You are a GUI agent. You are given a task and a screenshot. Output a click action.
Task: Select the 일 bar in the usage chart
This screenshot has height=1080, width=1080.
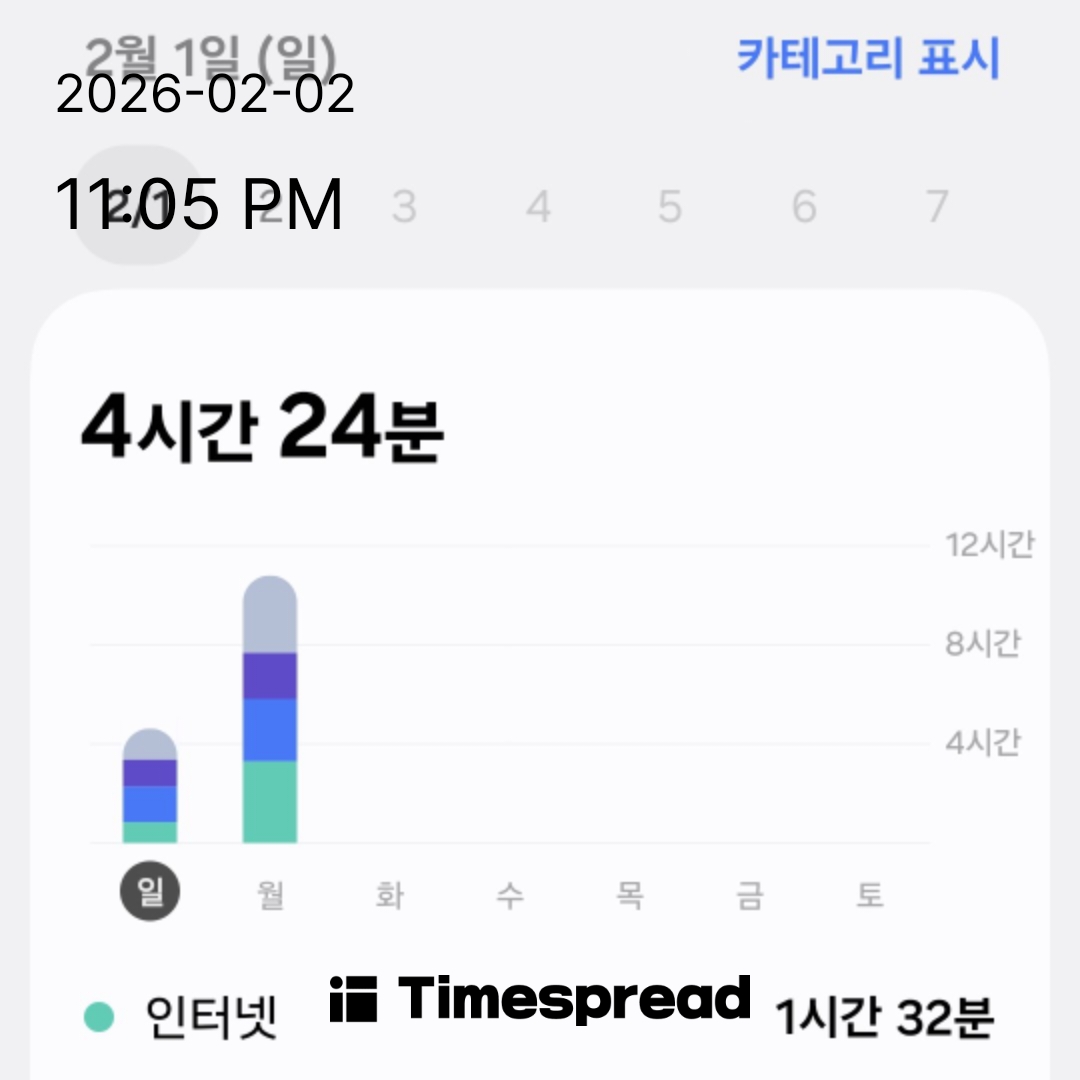coord(150,787)
